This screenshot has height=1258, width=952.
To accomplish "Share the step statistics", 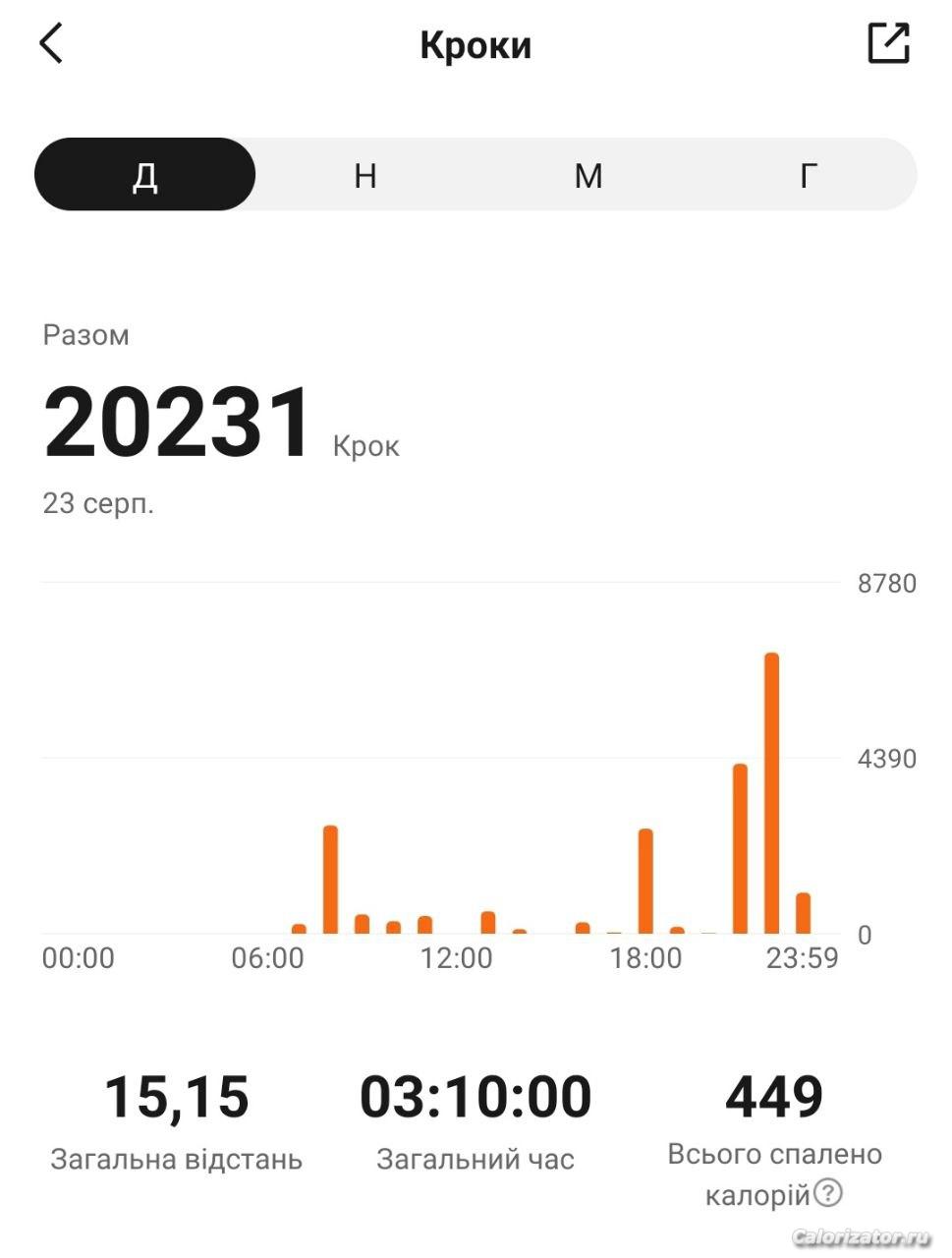I will pos(888,44).
